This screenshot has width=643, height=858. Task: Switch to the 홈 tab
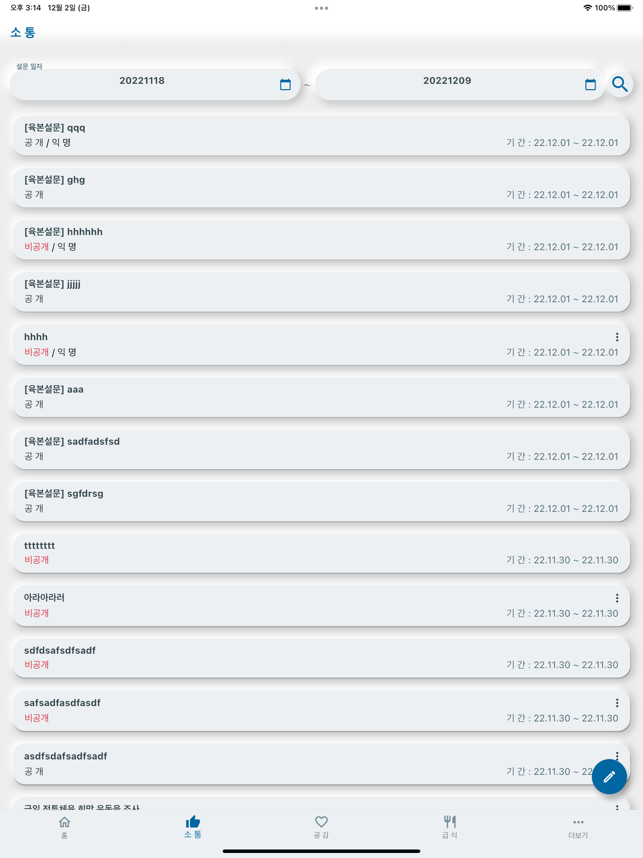tap(64, 827)
